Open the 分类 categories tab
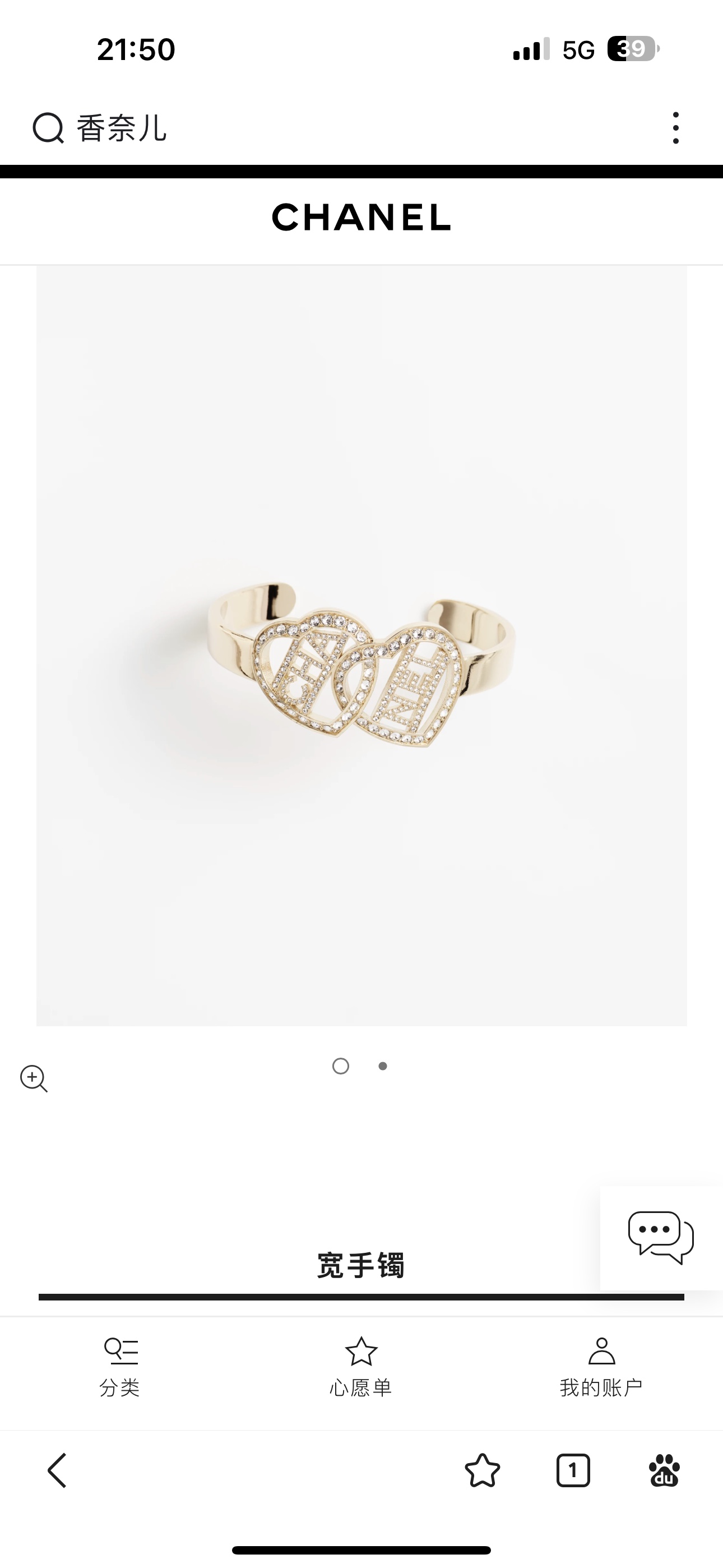The height and width of the screenshot is (1568, 723). (x=120, y=1367)
